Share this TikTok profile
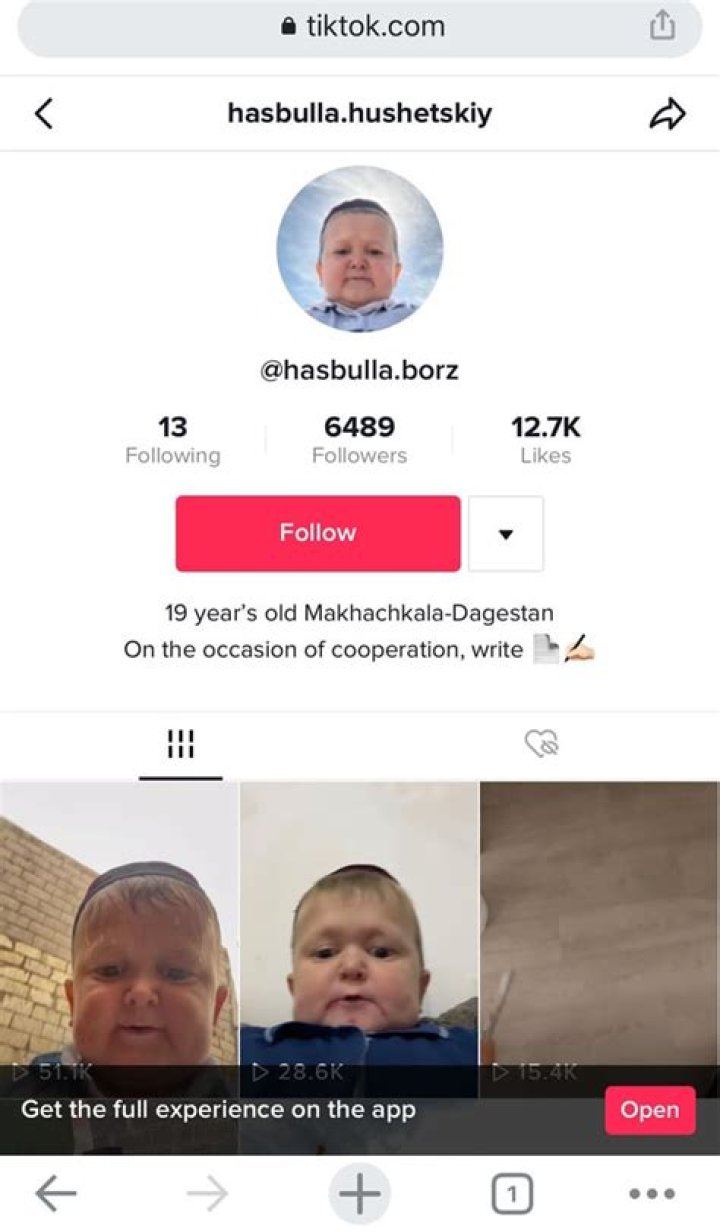Screen dimensions: 720x1232 click(x=668, y=114)
